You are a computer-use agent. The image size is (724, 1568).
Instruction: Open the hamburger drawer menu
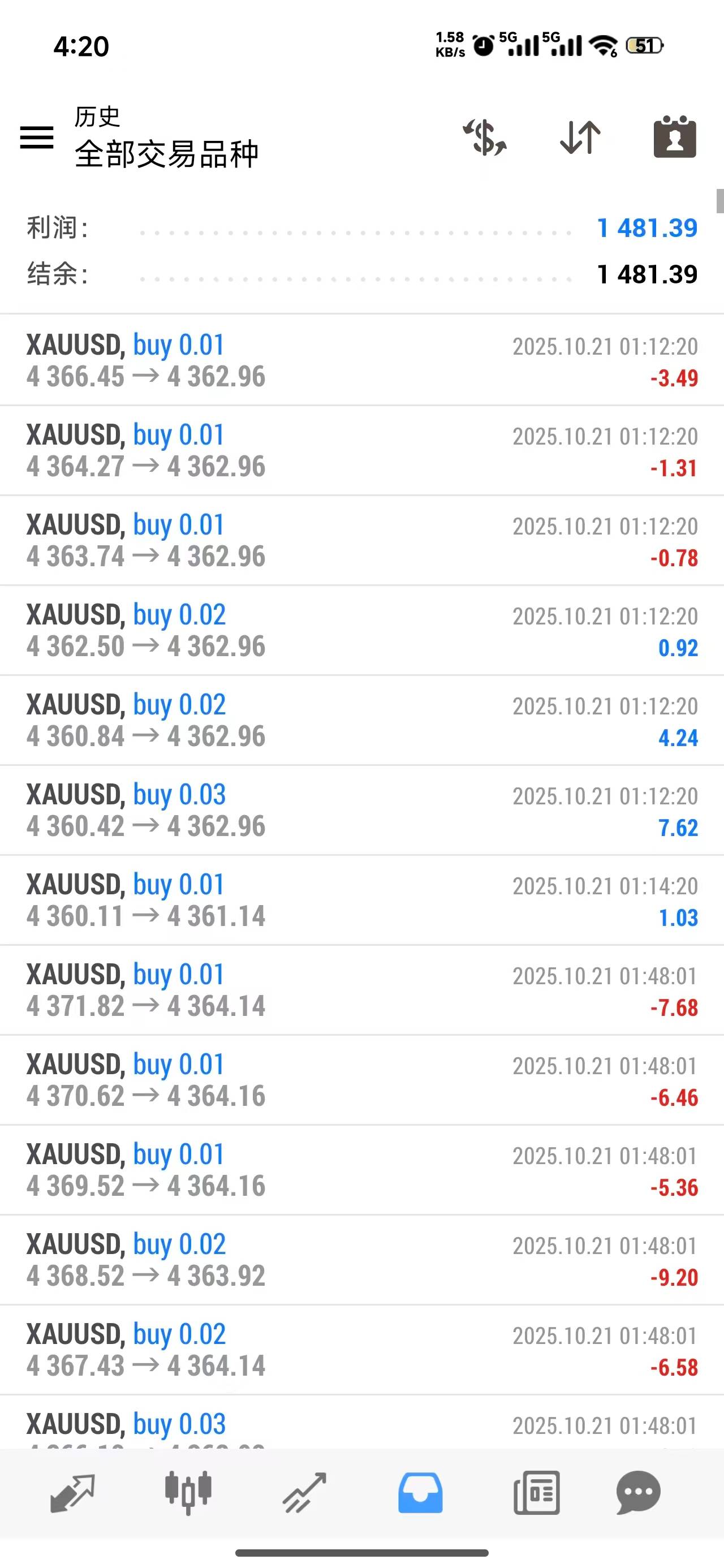coord(37,137)
